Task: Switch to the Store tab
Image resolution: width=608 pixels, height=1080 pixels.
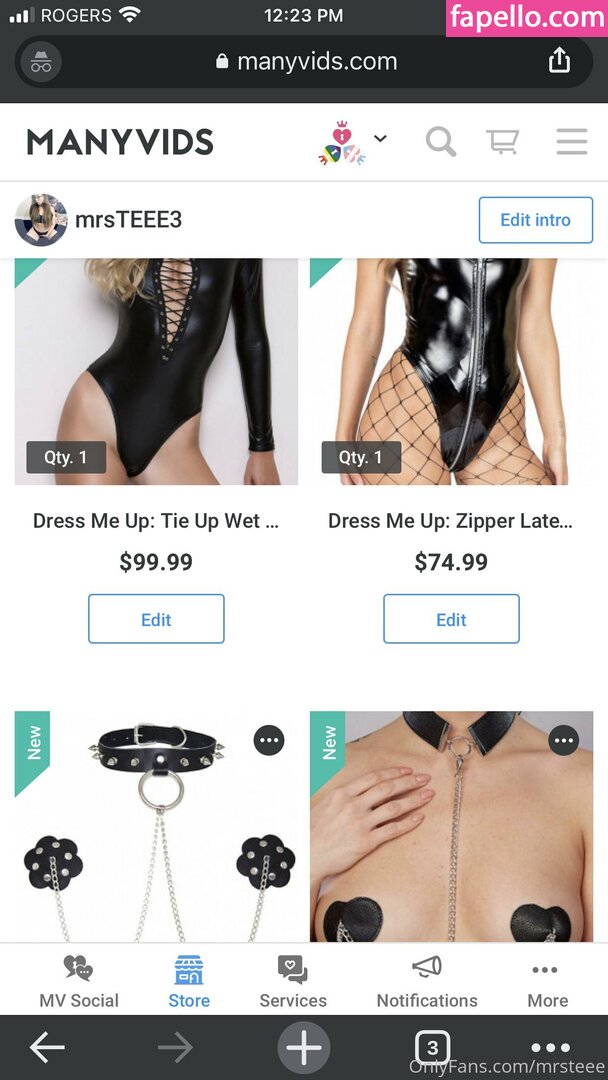Action: pos(189,981)
